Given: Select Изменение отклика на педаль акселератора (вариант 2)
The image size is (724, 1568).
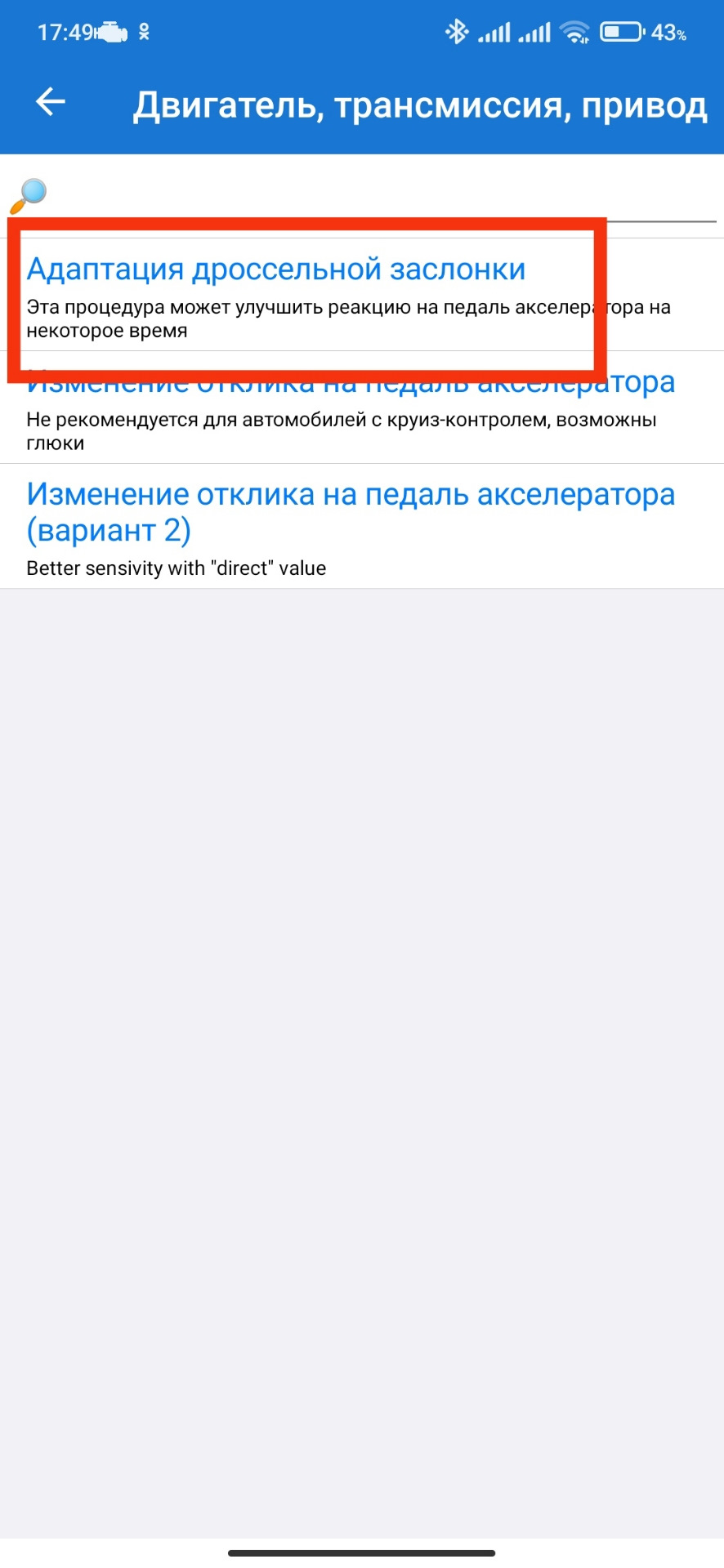Looking at the screenshot, I should tap(351, 527).
